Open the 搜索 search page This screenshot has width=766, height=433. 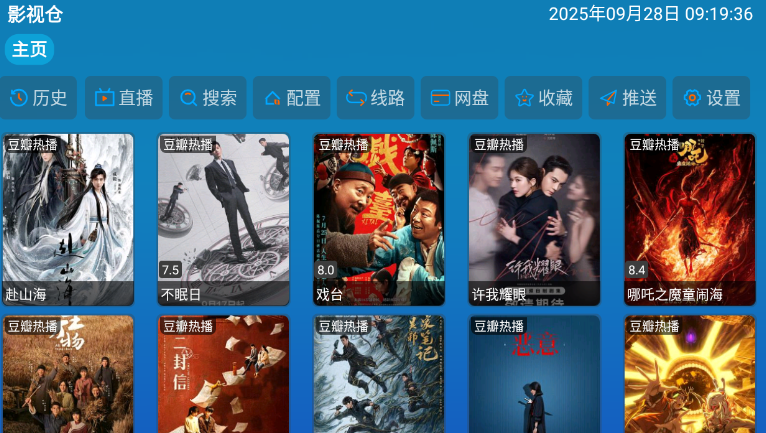pos(208,98)
